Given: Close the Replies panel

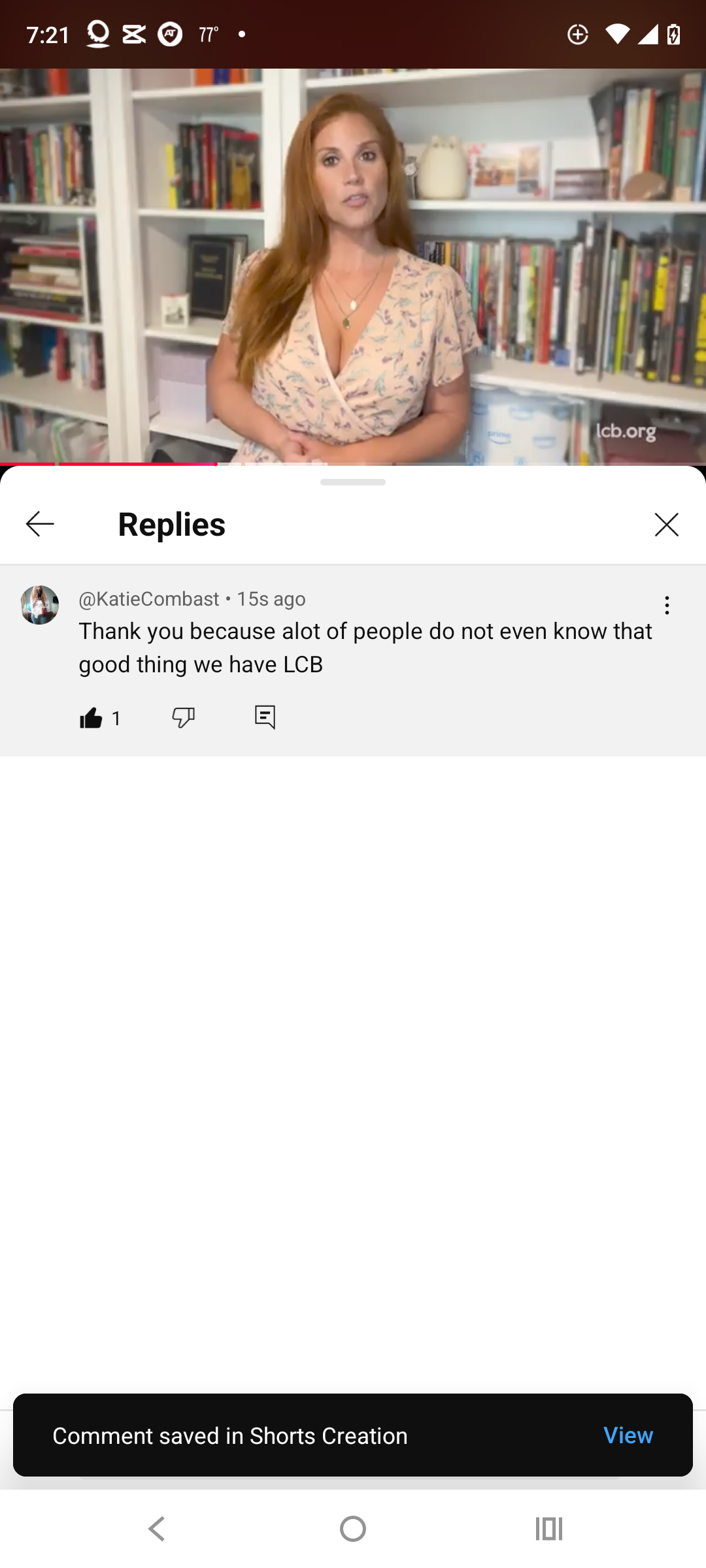Looking at the screenshot, I should tap(666, 524).
